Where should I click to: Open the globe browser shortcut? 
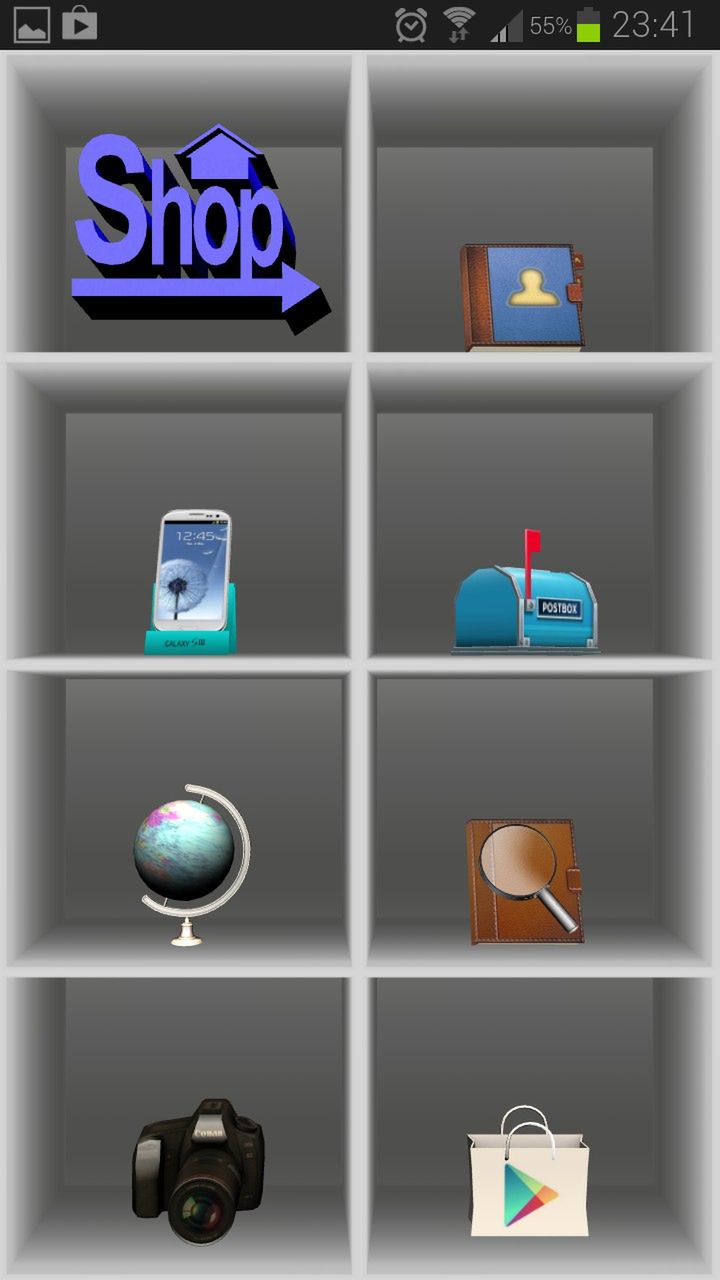click(190, 862)
